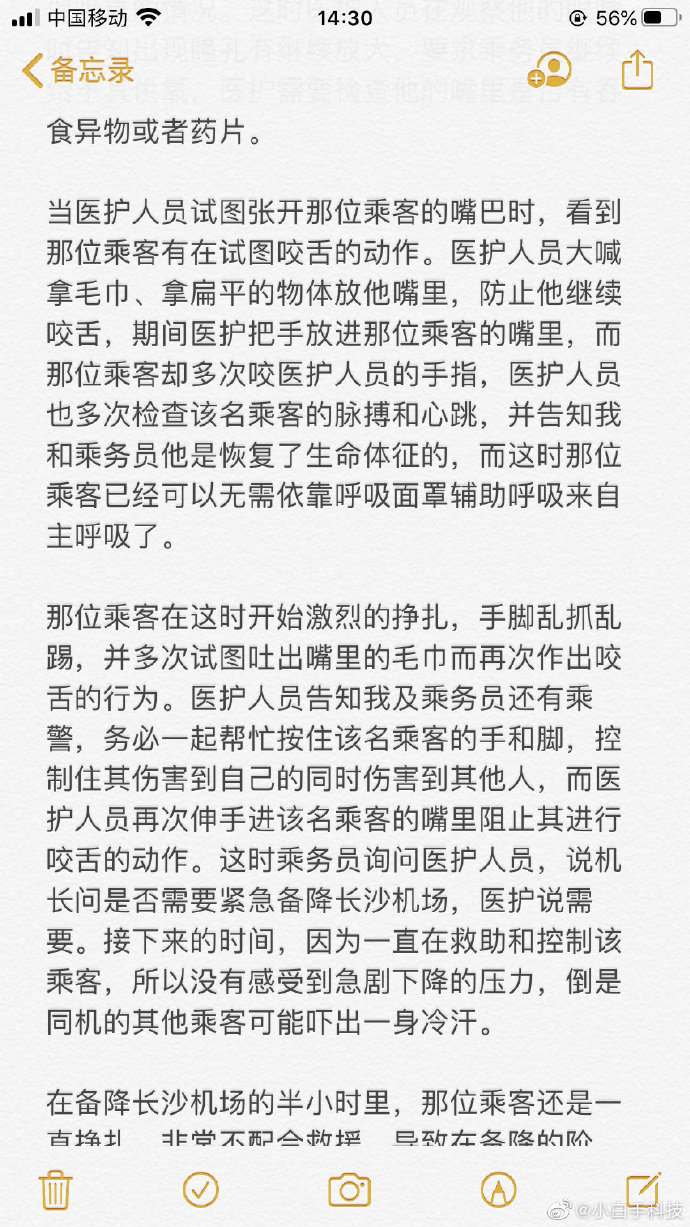Share this note

[637, 69]
